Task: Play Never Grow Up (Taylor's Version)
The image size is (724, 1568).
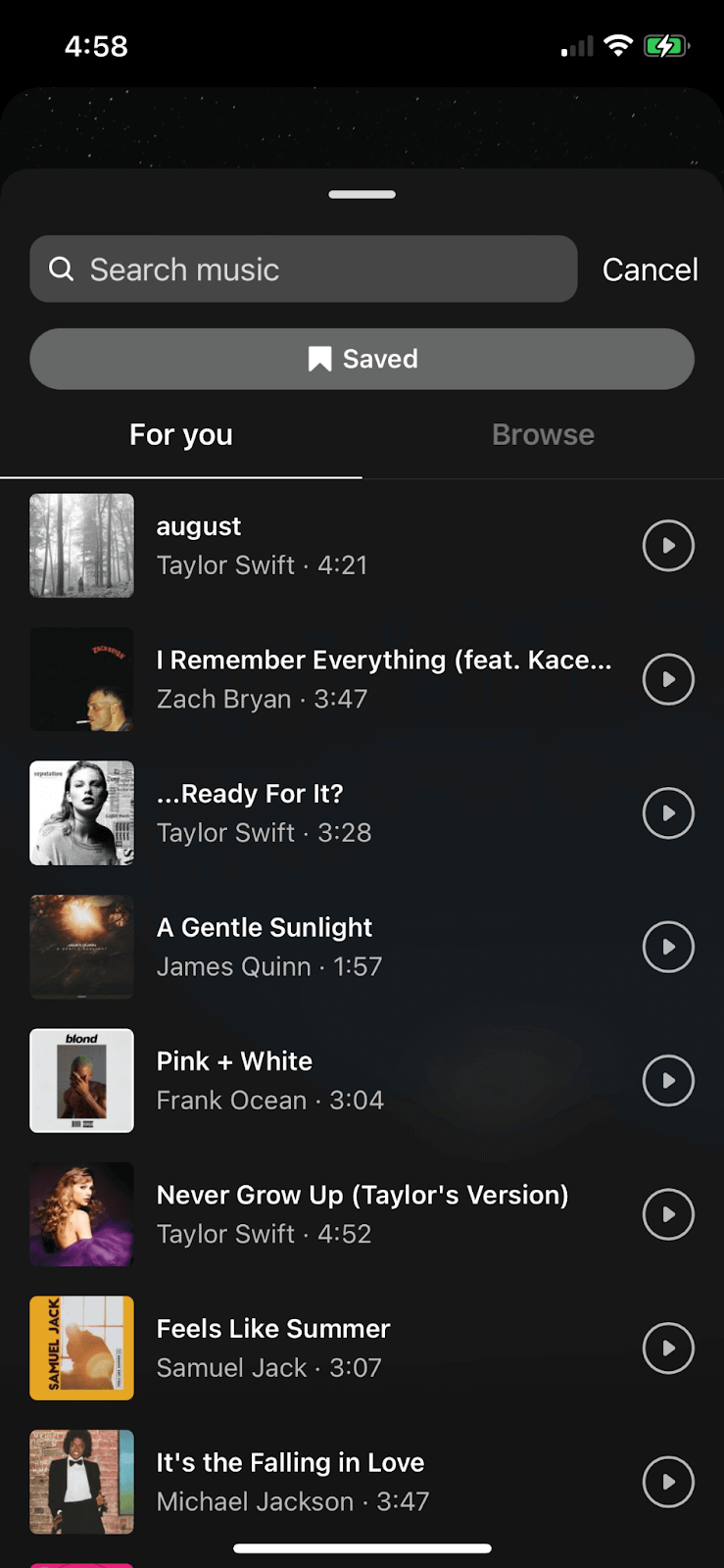Action: click(668, 1214)
